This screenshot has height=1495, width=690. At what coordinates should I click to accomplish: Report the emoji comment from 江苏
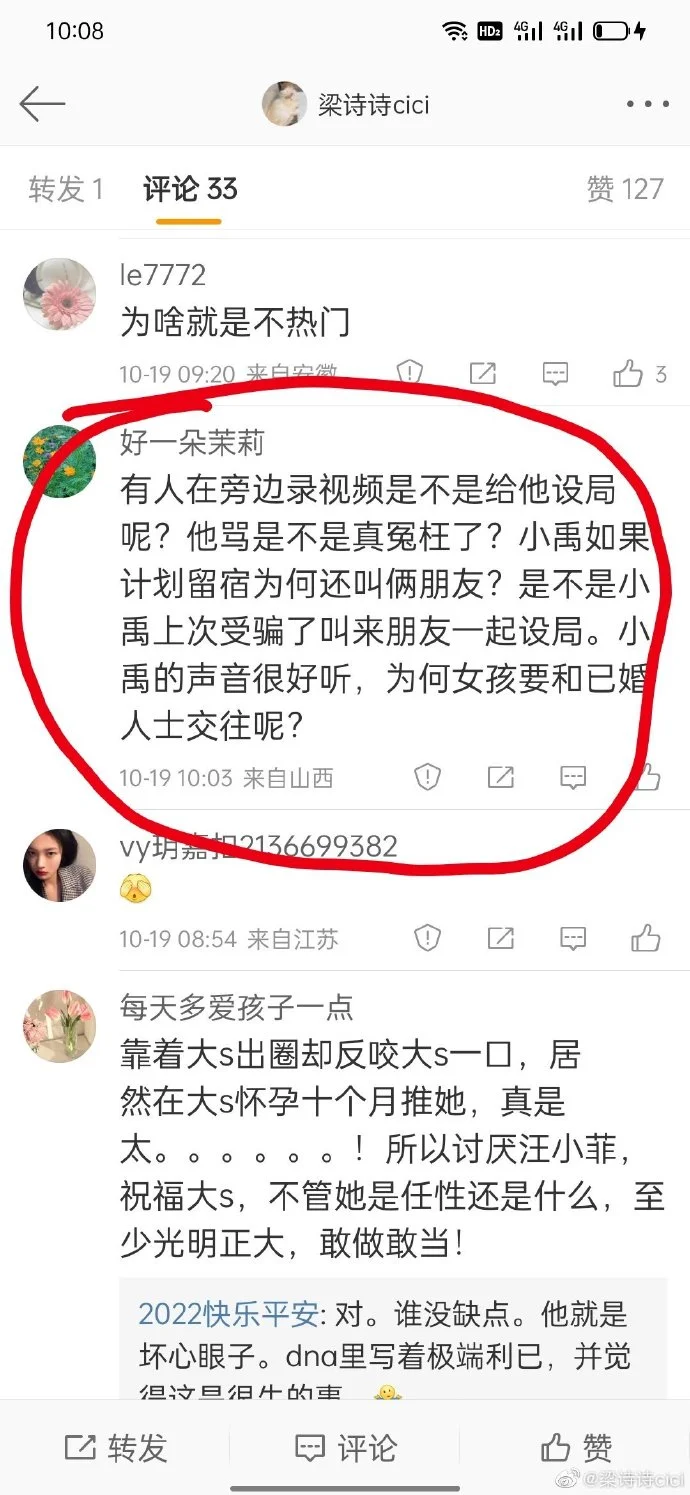pyautogui.click(x=427, y=938)
